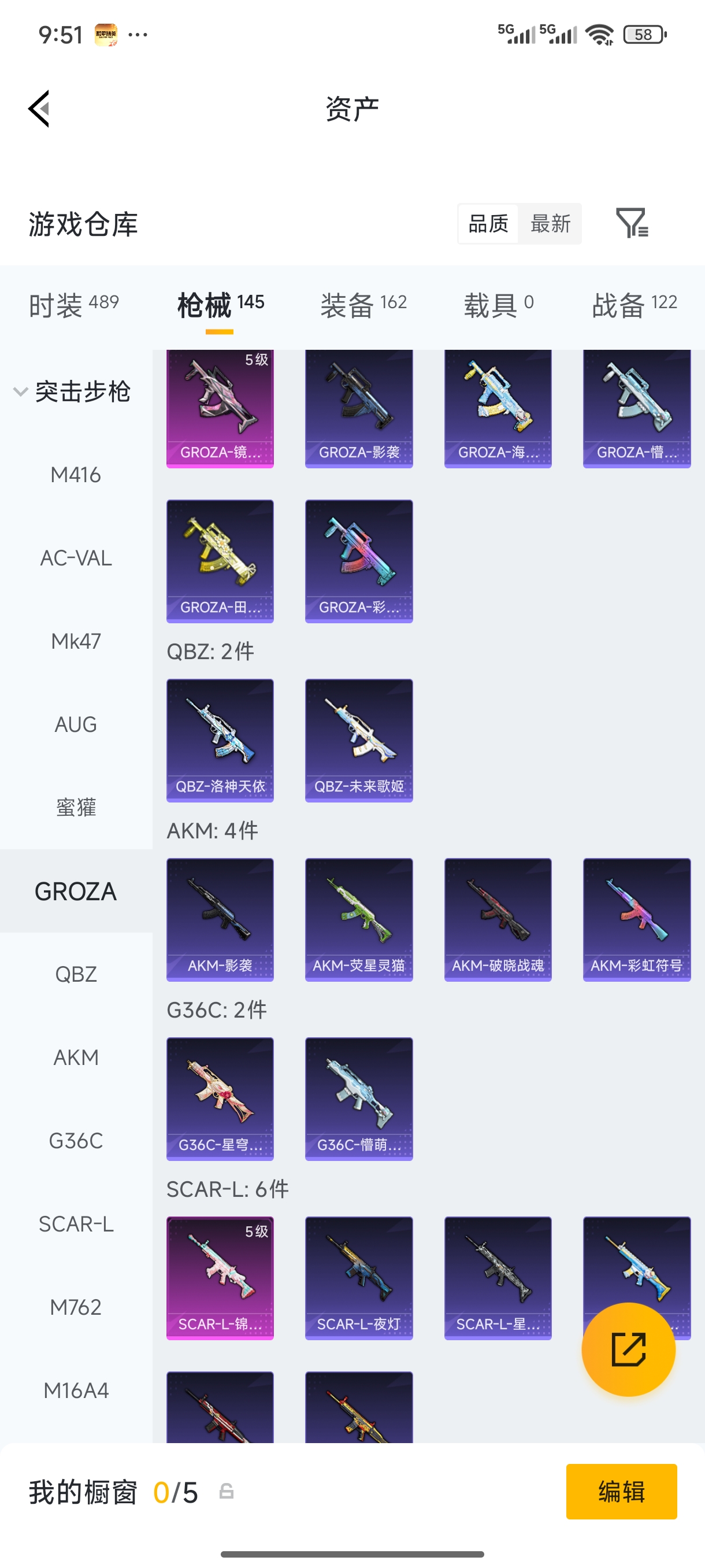Switch to the 装备 tab
Screen dimensions: 705x1568
tap(363, 304)
